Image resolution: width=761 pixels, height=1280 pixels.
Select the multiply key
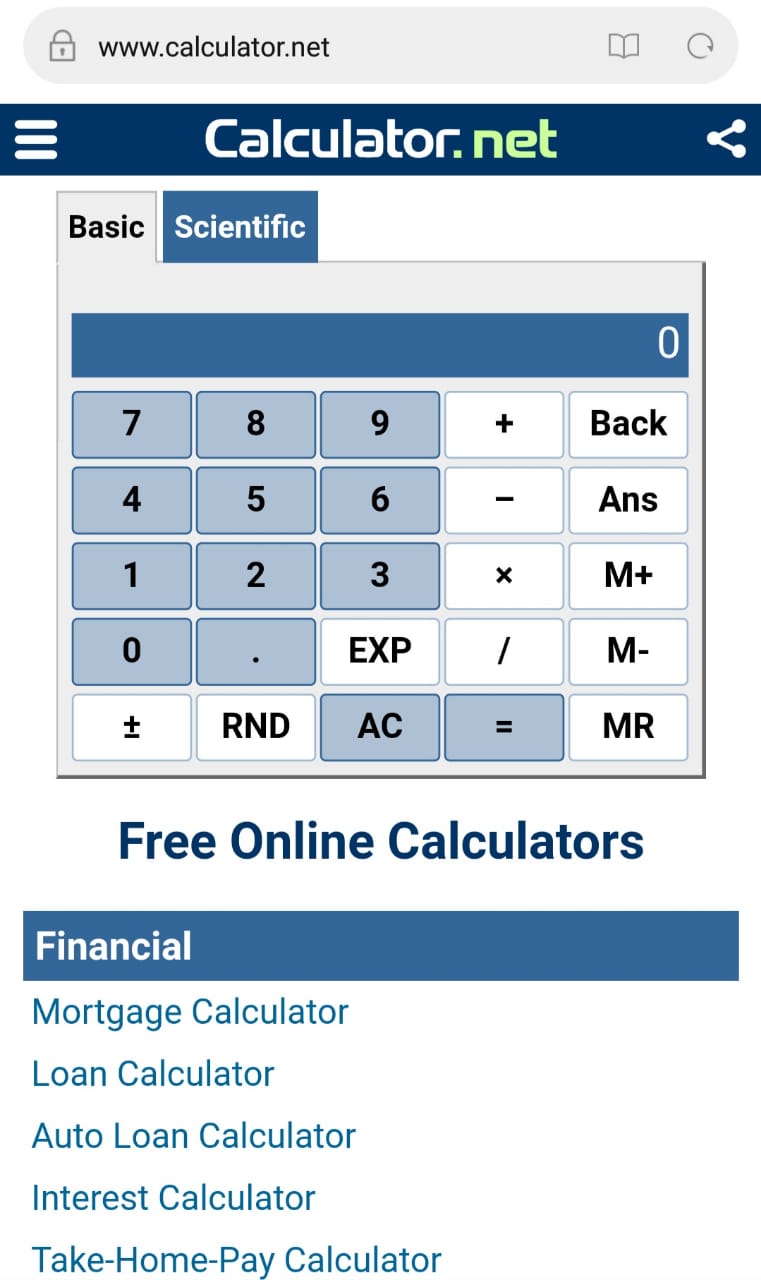(x=504, y=576)
